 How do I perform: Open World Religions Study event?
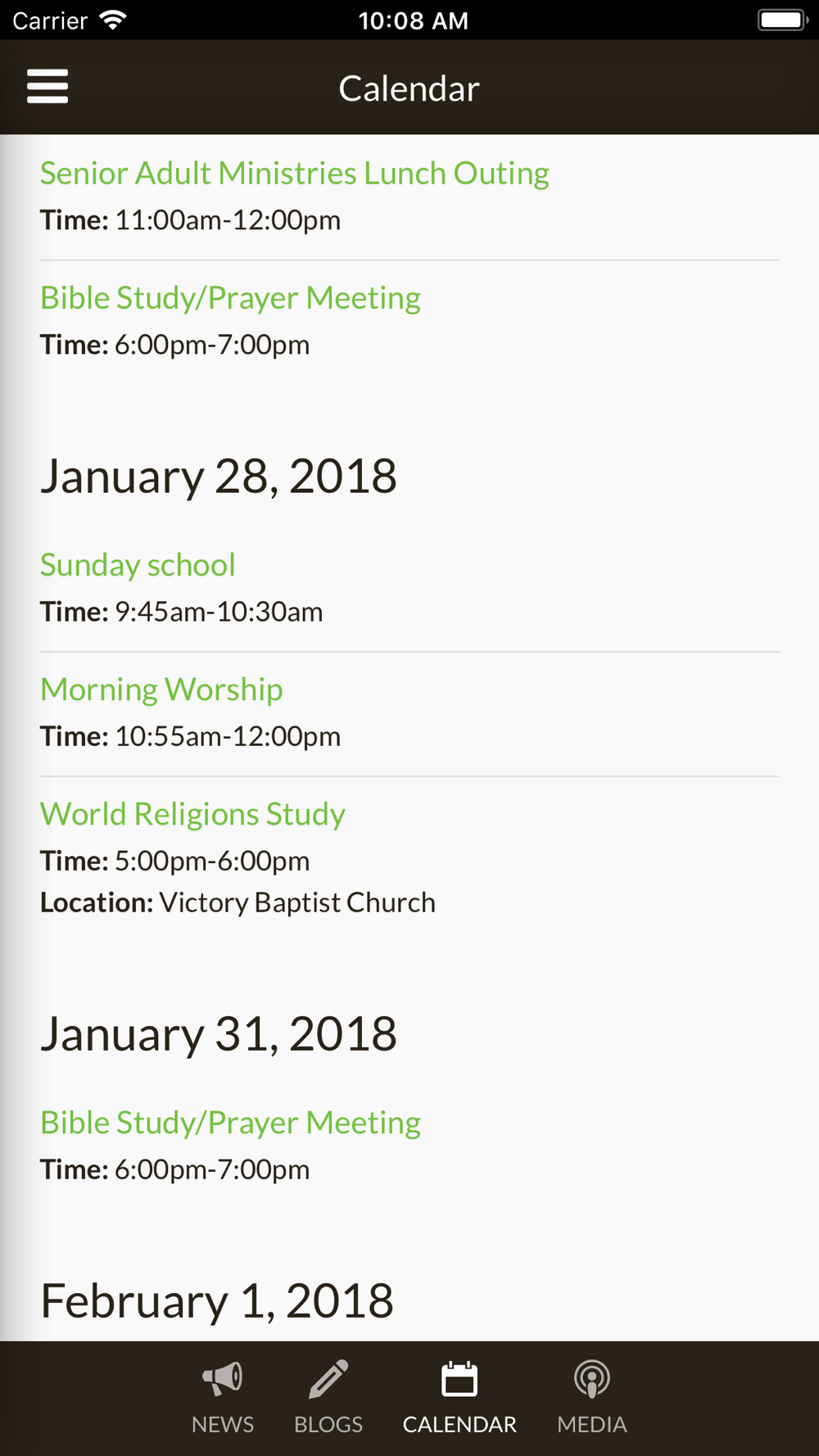192,814
